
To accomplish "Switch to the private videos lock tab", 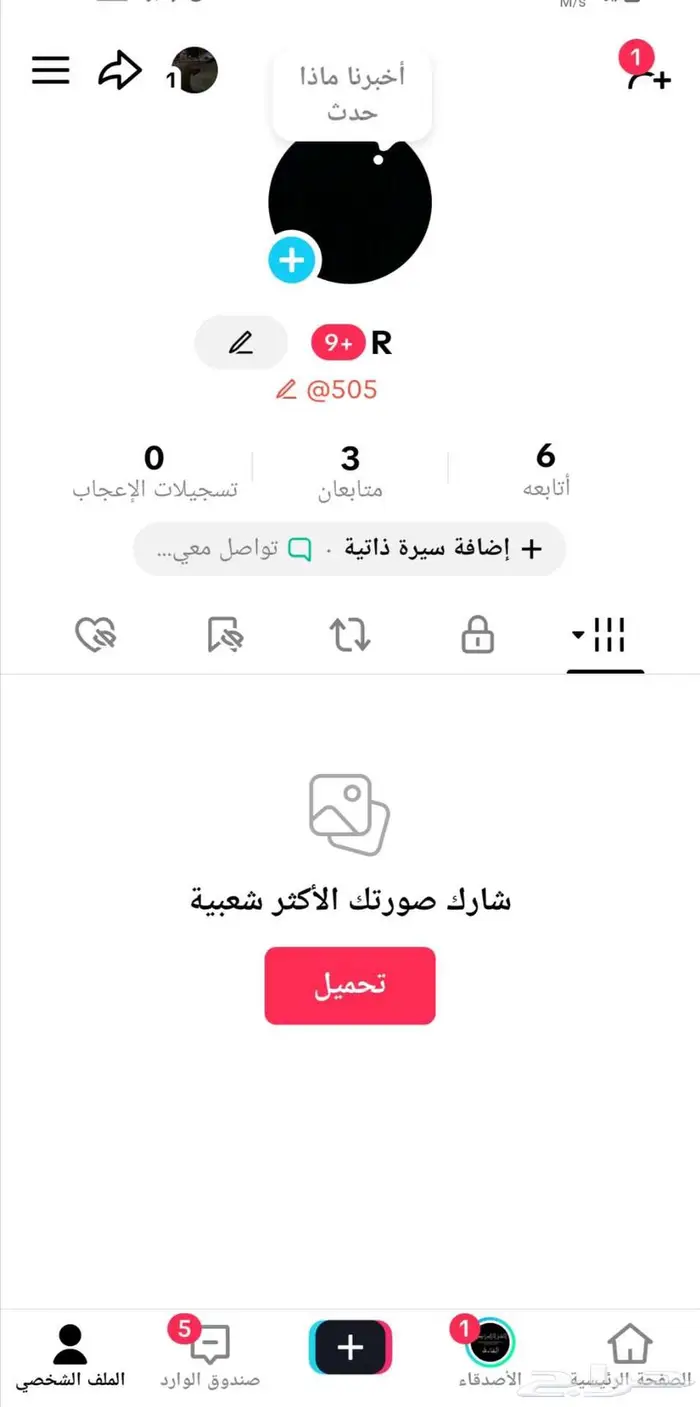I will 478,635.
